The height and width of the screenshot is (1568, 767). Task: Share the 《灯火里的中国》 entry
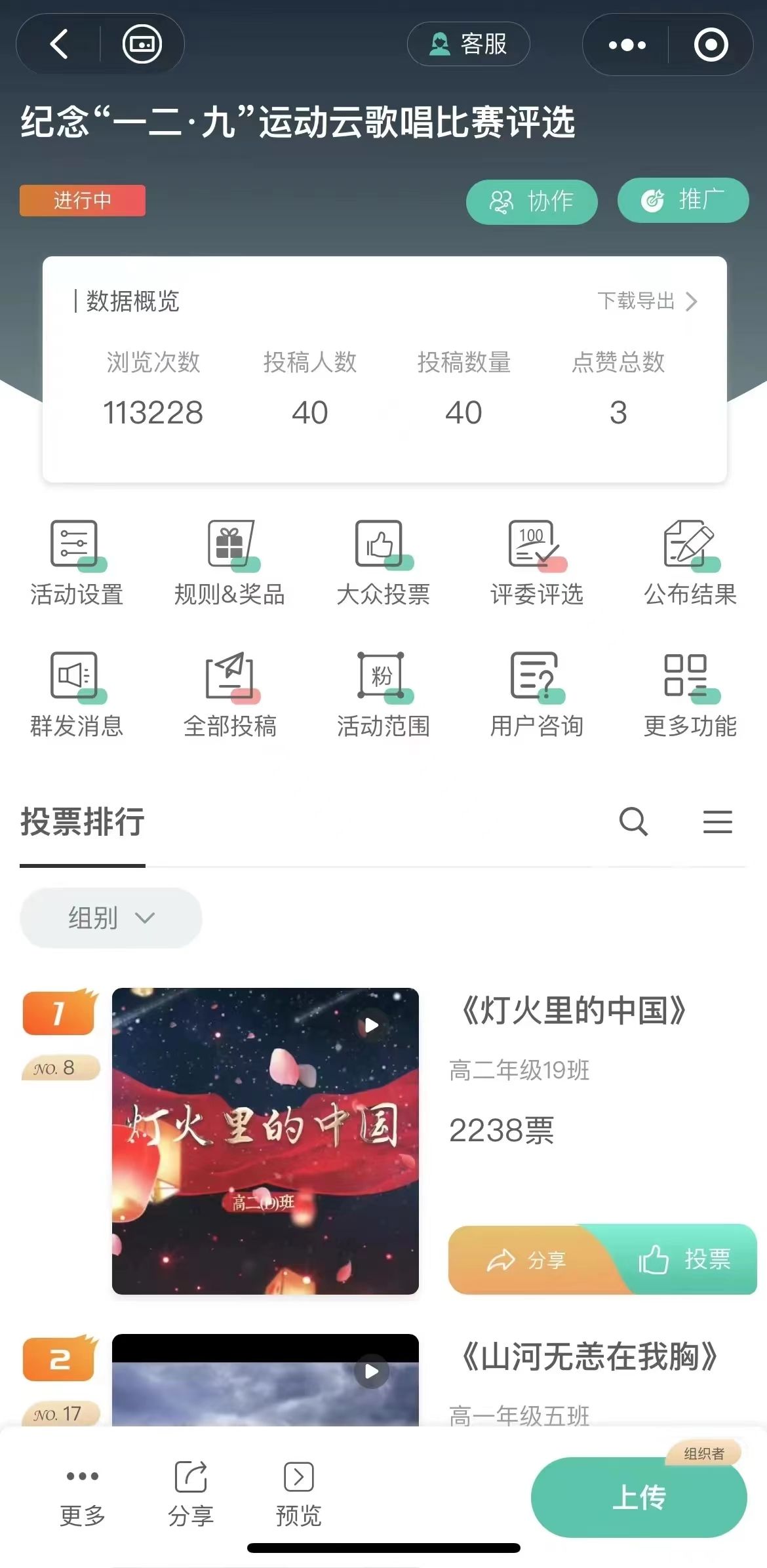tap(526, 1259)
